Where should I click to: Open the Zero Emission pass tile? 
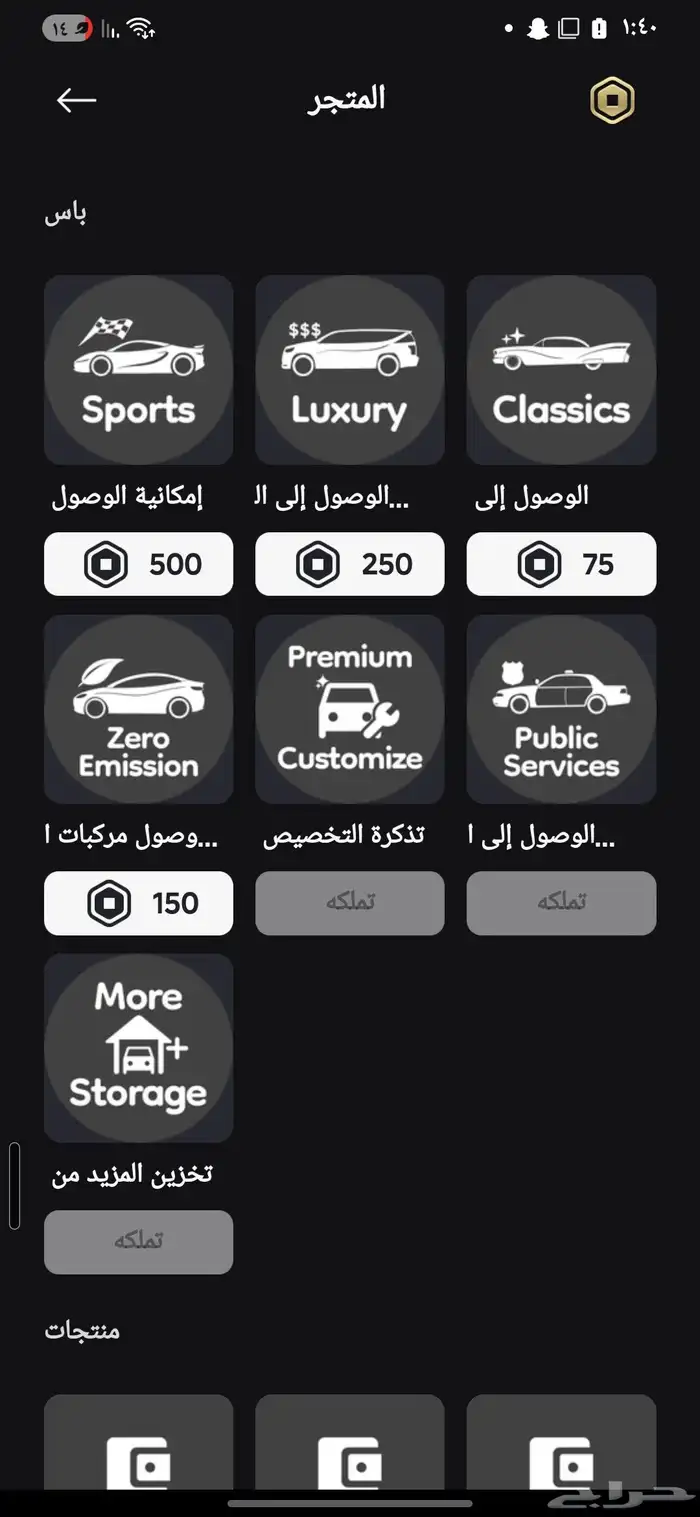[x=139, y=709]
